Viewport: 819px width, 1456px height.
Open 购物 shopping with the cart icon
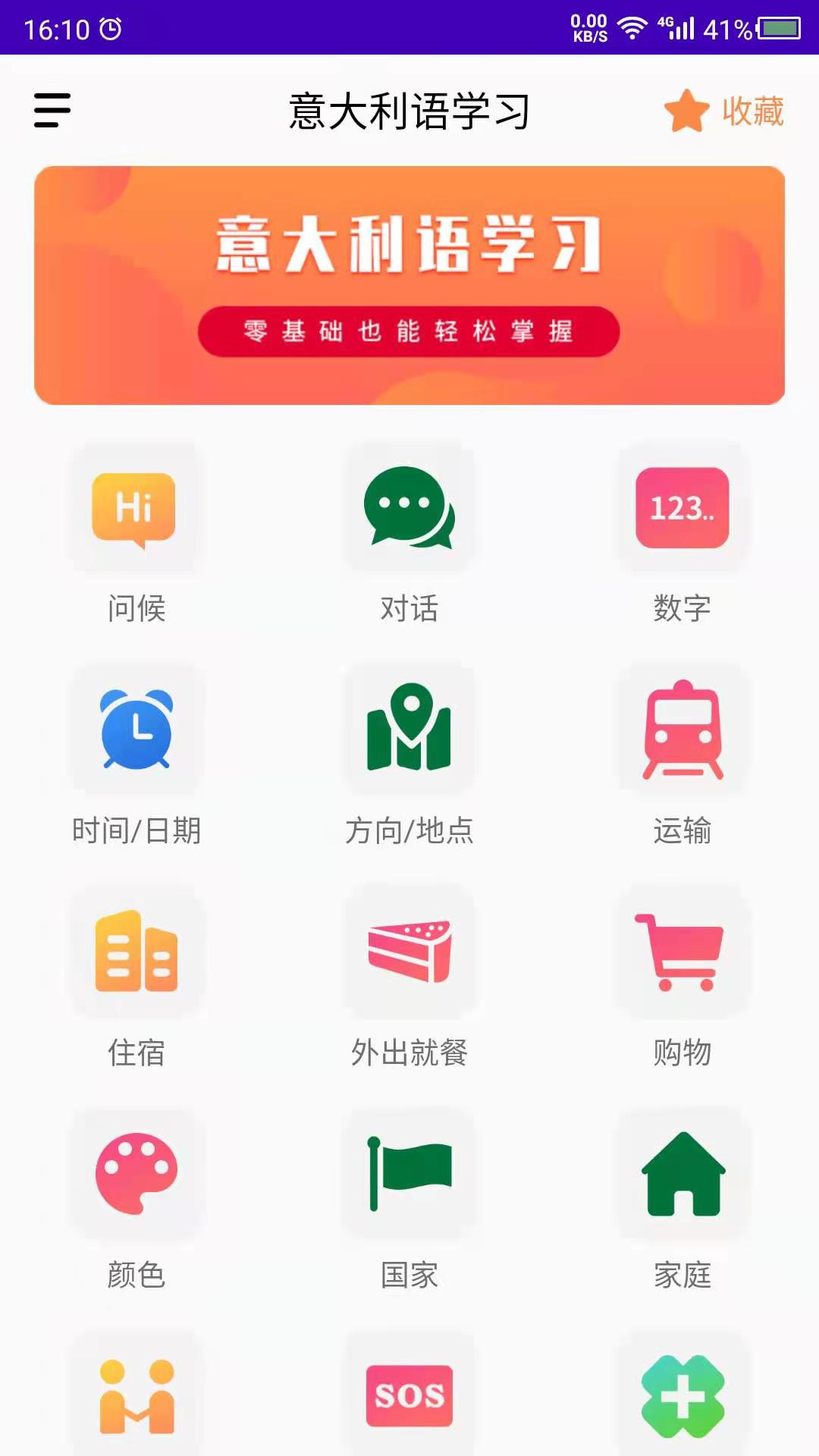[682, 952]
